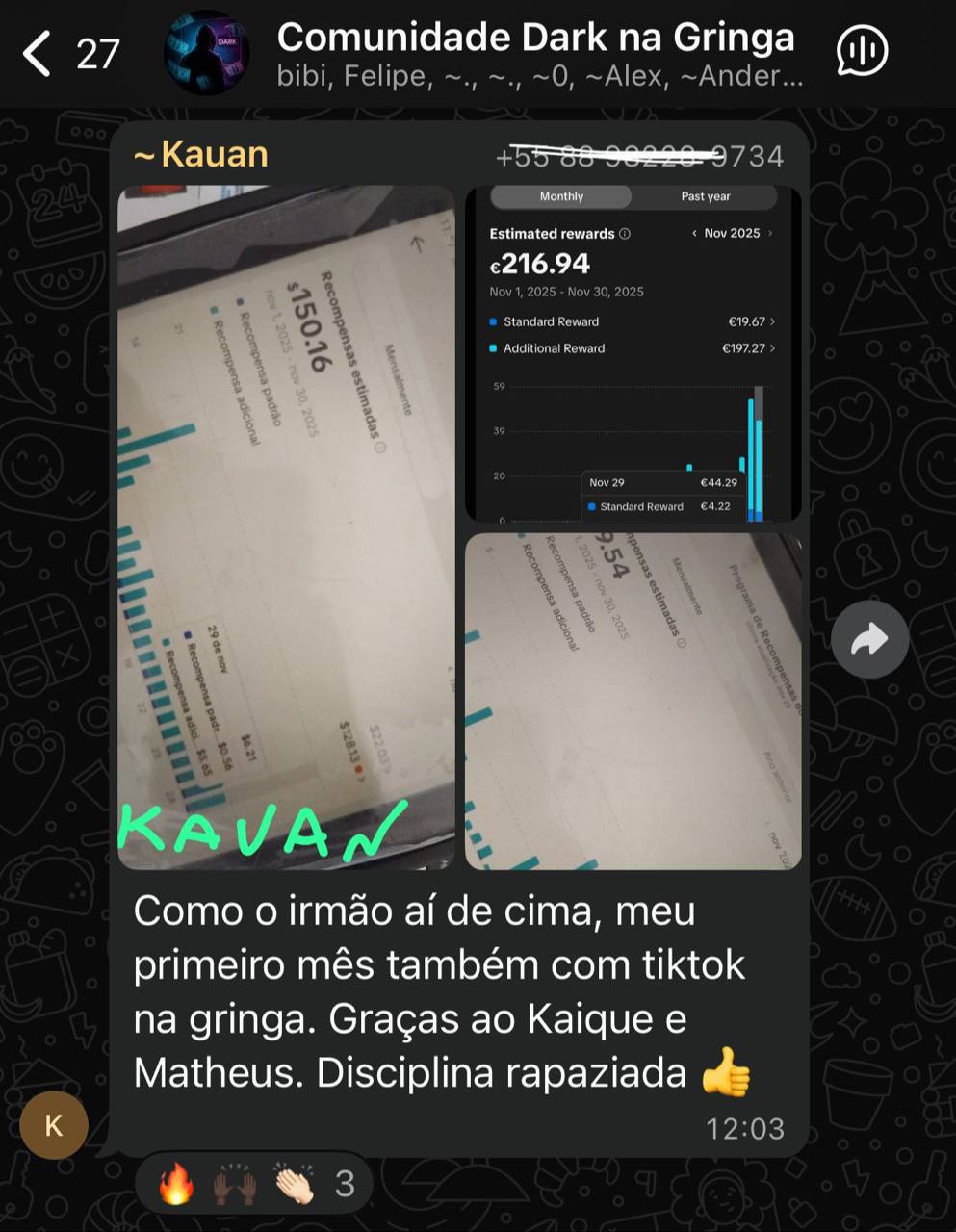Tap the K profile avatar
Viewport: 956px width, 1232px height.
point(54,1124)
